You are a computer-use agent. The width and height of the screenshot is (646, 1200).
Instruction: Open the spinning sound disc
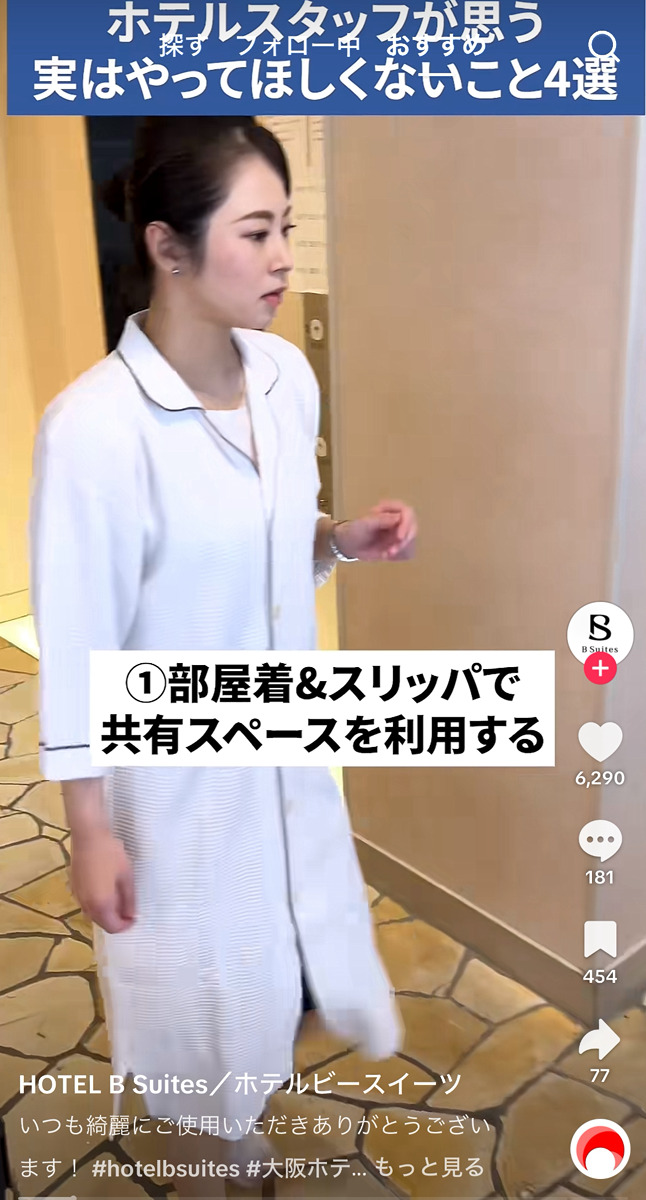tap(600, 1149)
